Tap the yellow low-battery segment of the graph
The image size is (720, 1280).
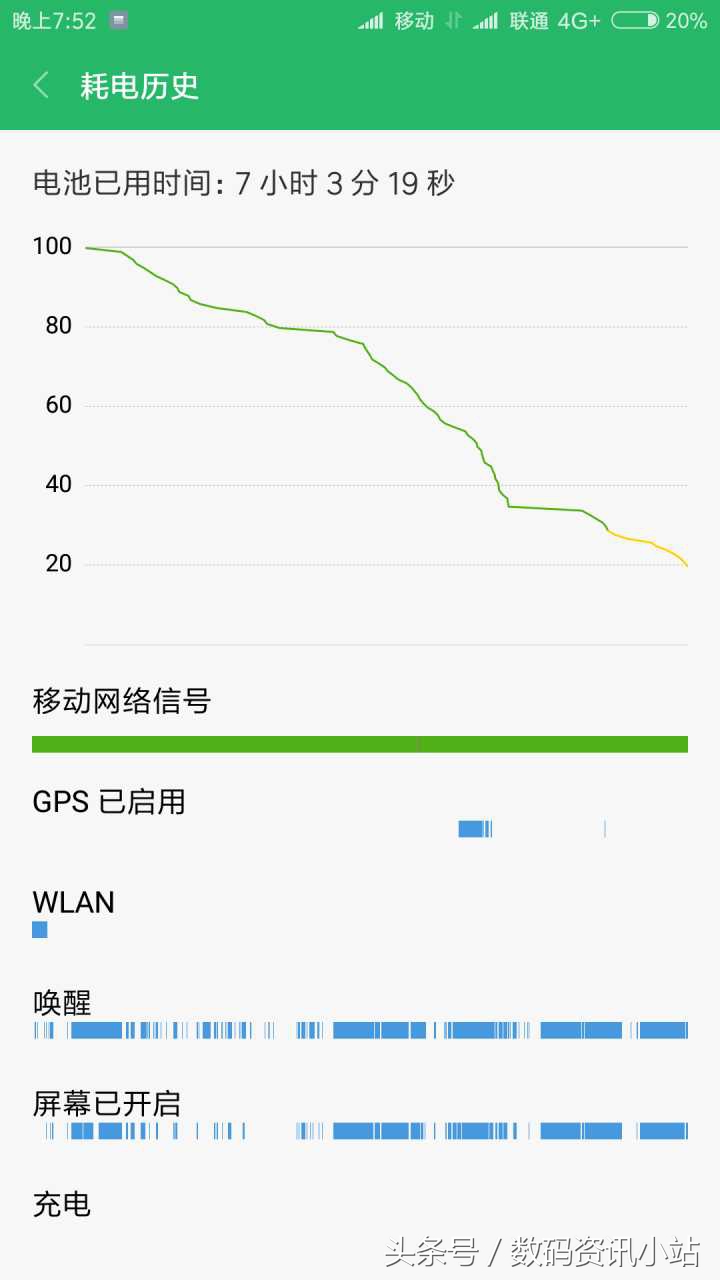point(650,543)
